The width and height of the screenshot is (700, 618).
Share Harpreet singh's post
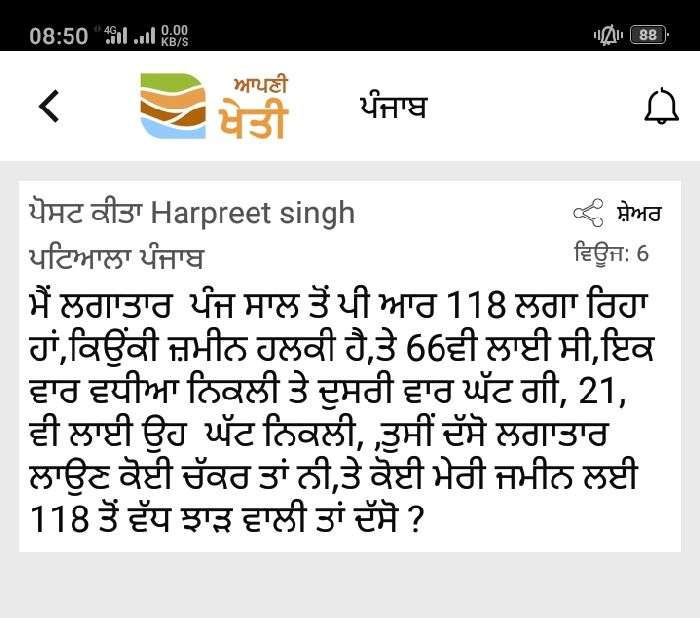coord(617,213)
